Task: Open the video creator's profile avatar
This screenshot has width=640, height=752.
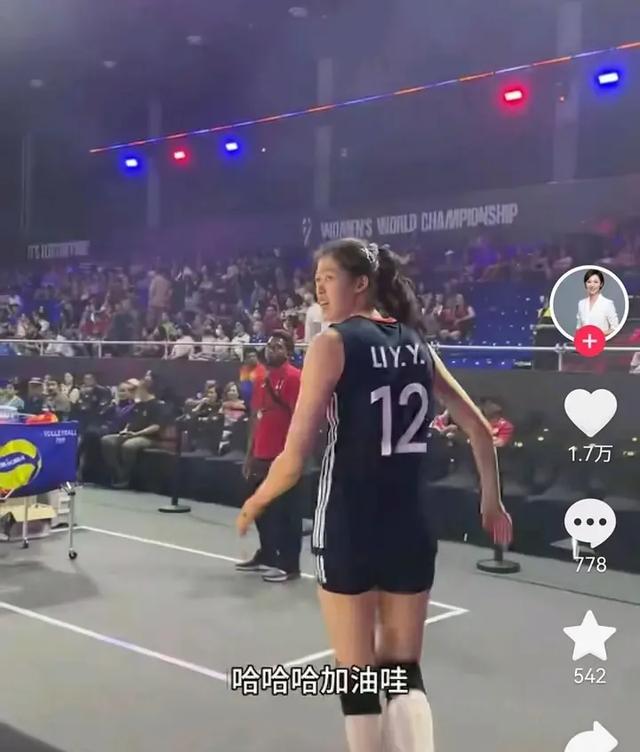Action: click(x=589, y=300)
